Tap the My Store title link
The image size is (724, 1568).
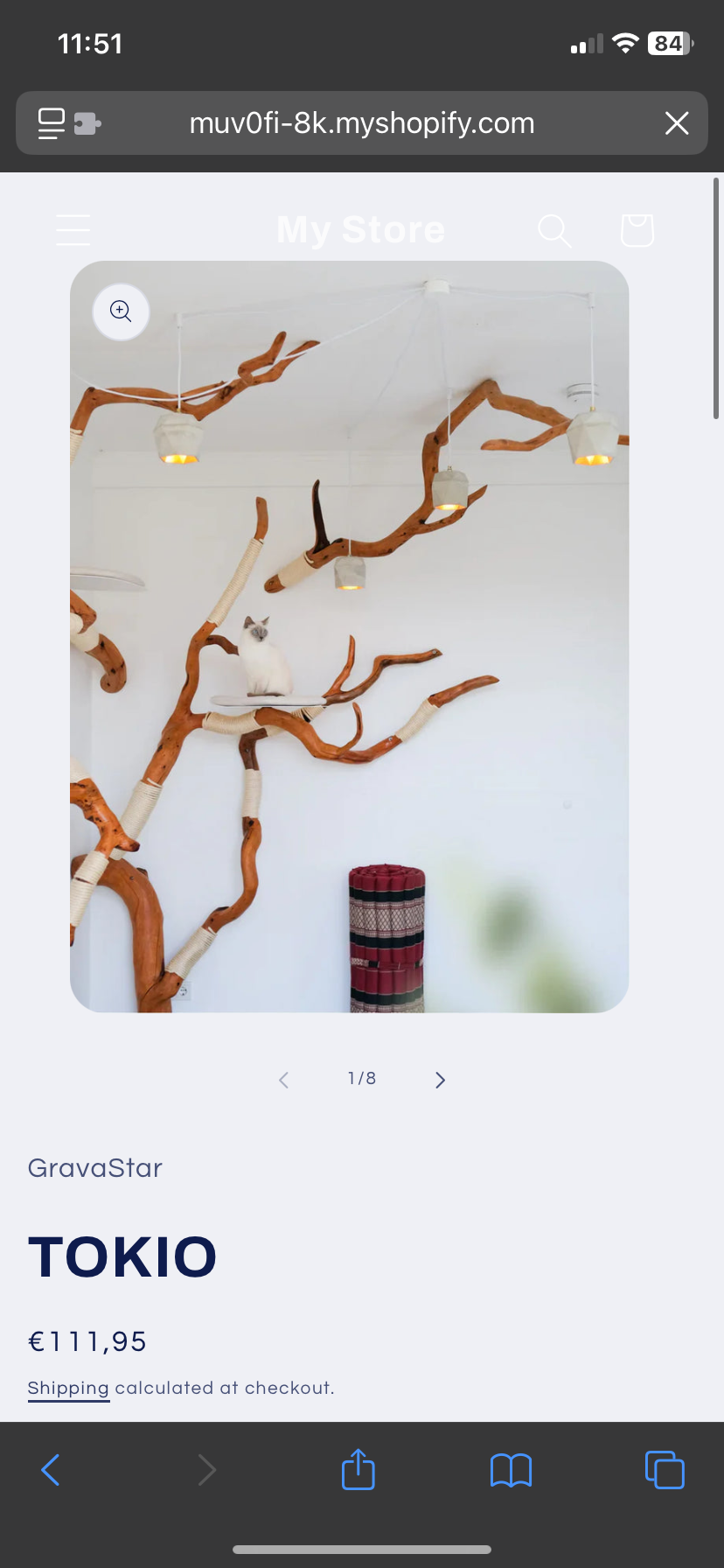pos(361,230)
